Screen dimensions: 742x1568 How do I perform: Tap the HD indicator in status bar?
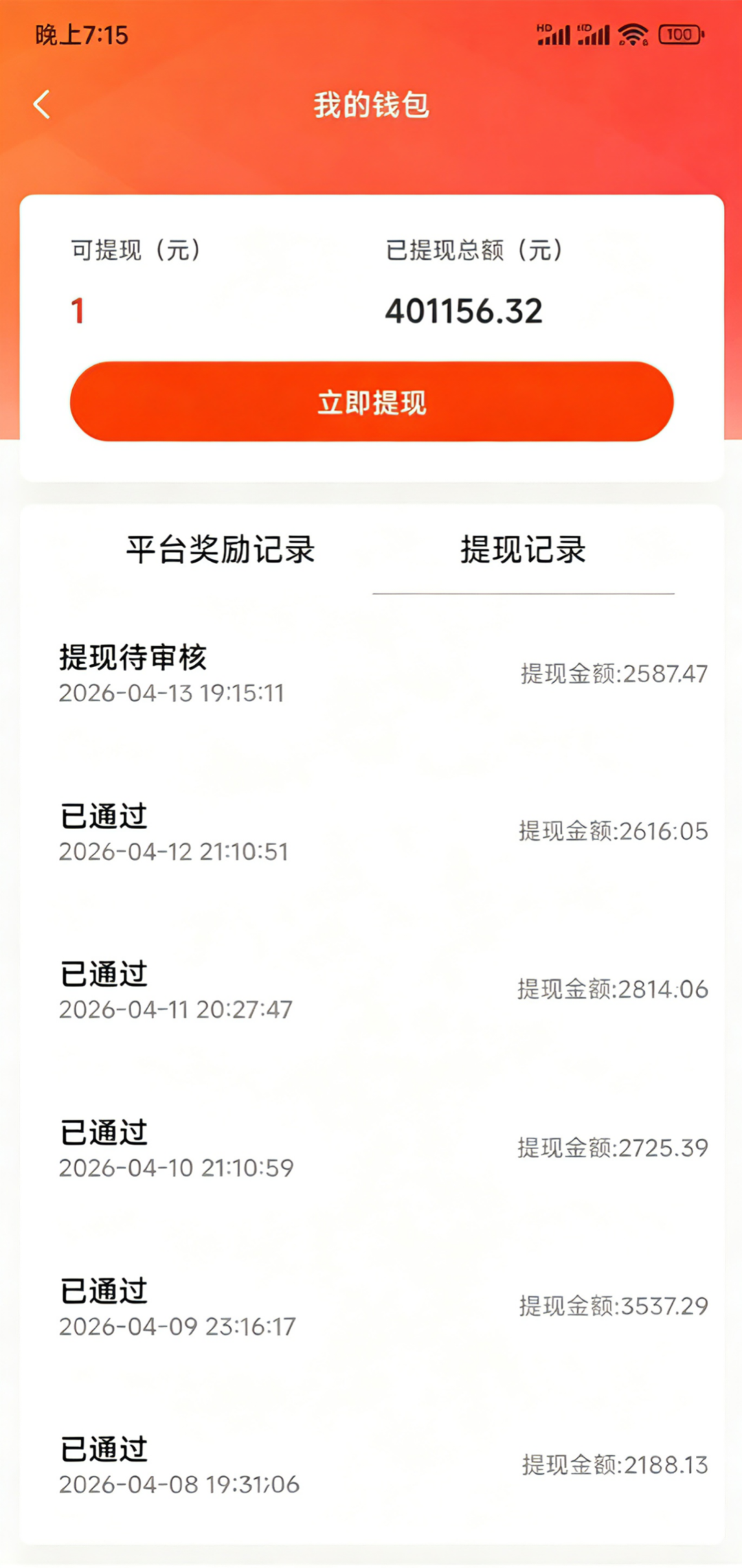click(543, 29)
